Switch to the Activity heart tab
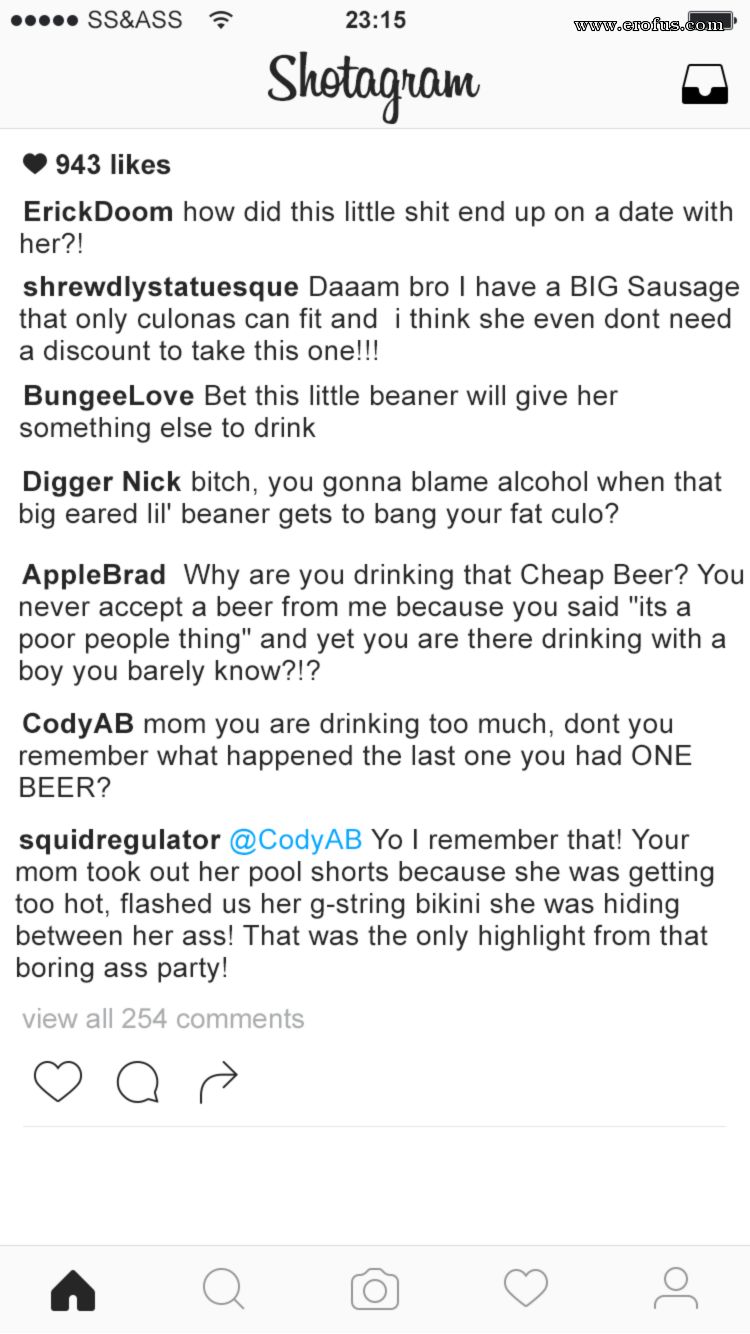Image resolution: width=750 pixels, height=1334 pixels. pos(526,1288)
